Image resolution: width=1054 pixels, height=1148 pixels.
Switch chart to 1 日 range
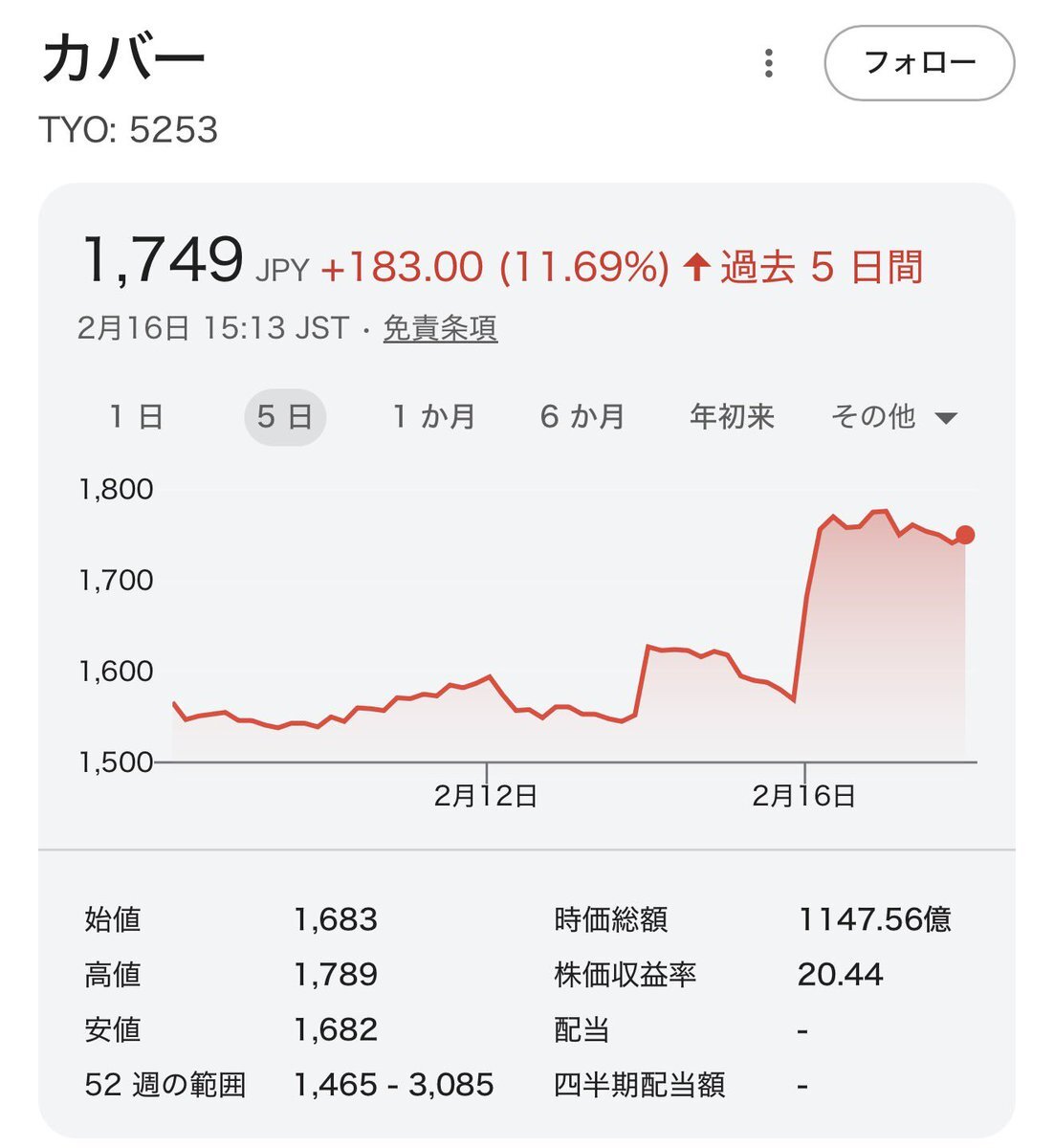coord(135,417)
